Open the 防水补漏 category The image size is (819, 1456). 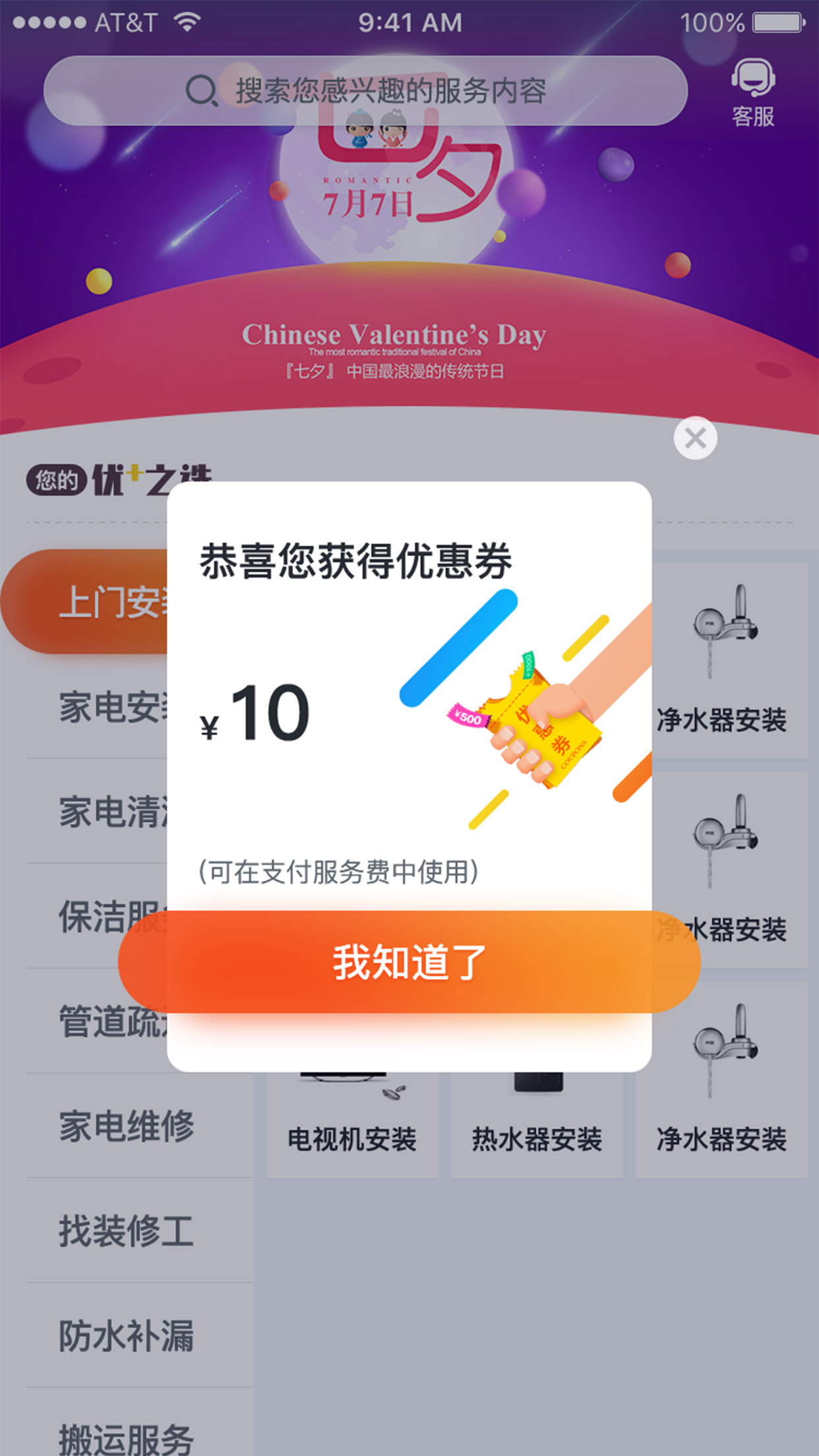(127, 1336)
